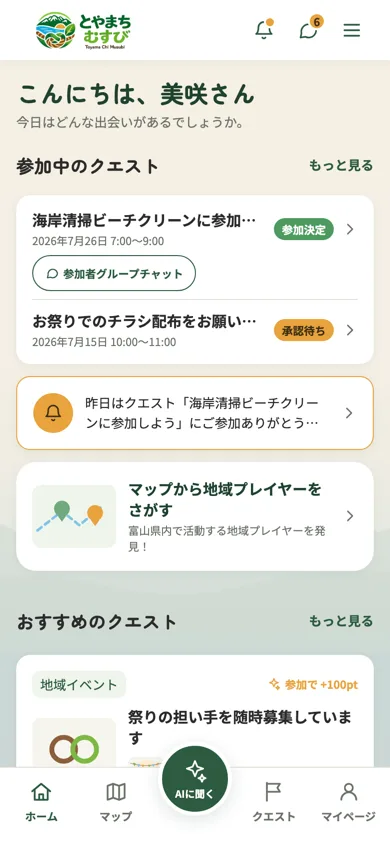Go to the マイページ tab
The image size is (390, 844).
point(349,802)
